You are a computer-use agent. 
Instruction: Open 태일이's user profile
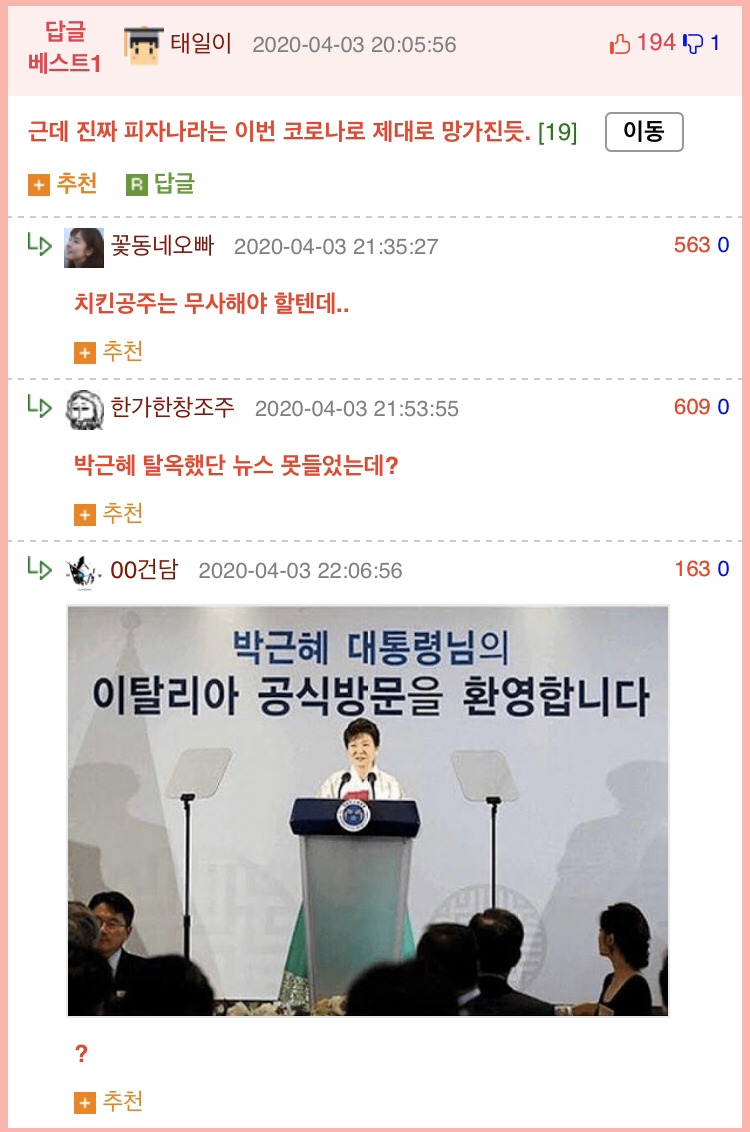point(200,44)
